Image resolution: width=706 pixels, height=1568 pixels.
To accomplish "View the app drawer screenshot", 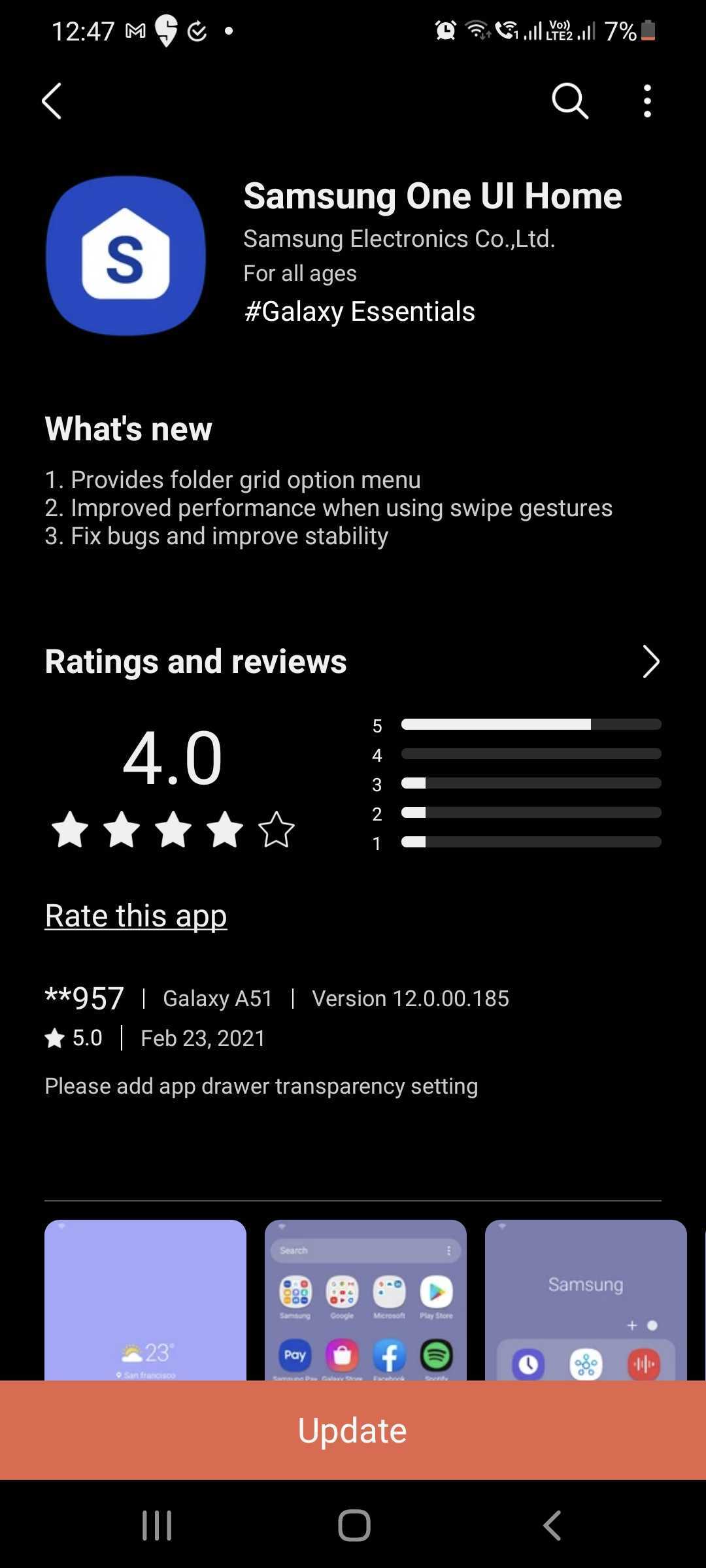I will [365, 1300].
